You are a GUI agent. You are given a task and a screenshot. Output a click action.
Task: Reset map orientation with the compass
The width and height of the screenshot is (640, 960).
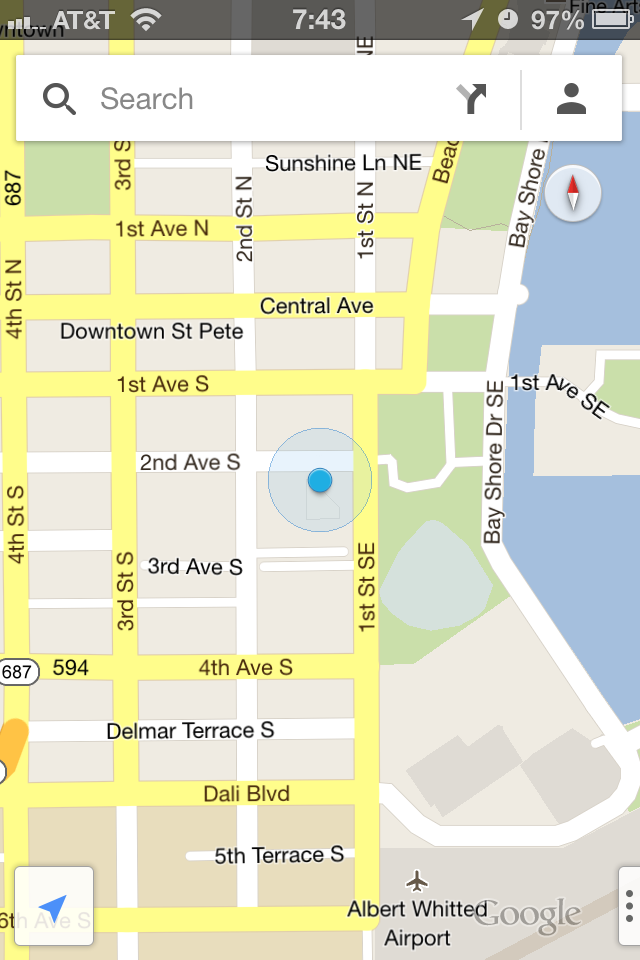[x=573, y=193]
